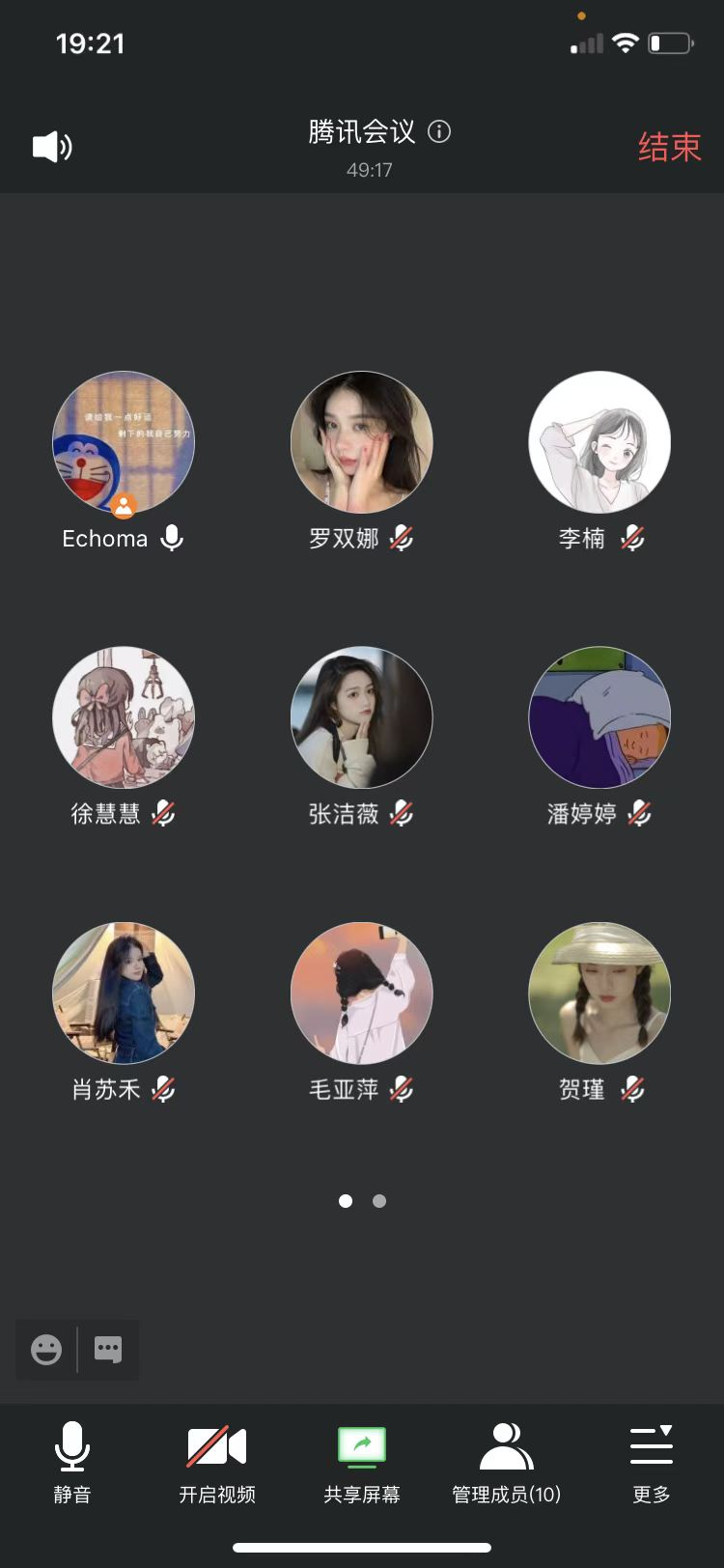Go to the second participants page dot
724x1568 pixels.
pos(379,1201)
